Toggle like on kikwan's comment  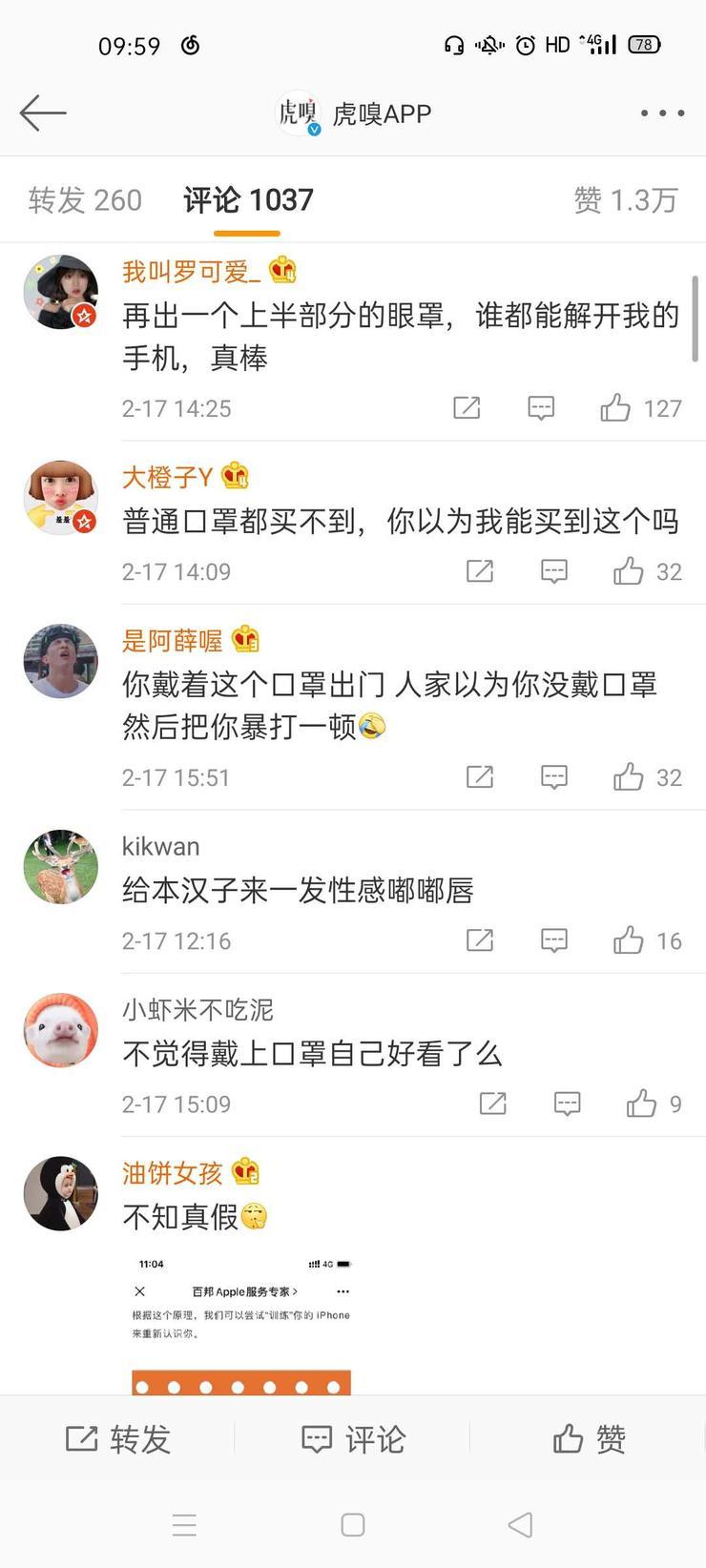(x=629, y=939)
